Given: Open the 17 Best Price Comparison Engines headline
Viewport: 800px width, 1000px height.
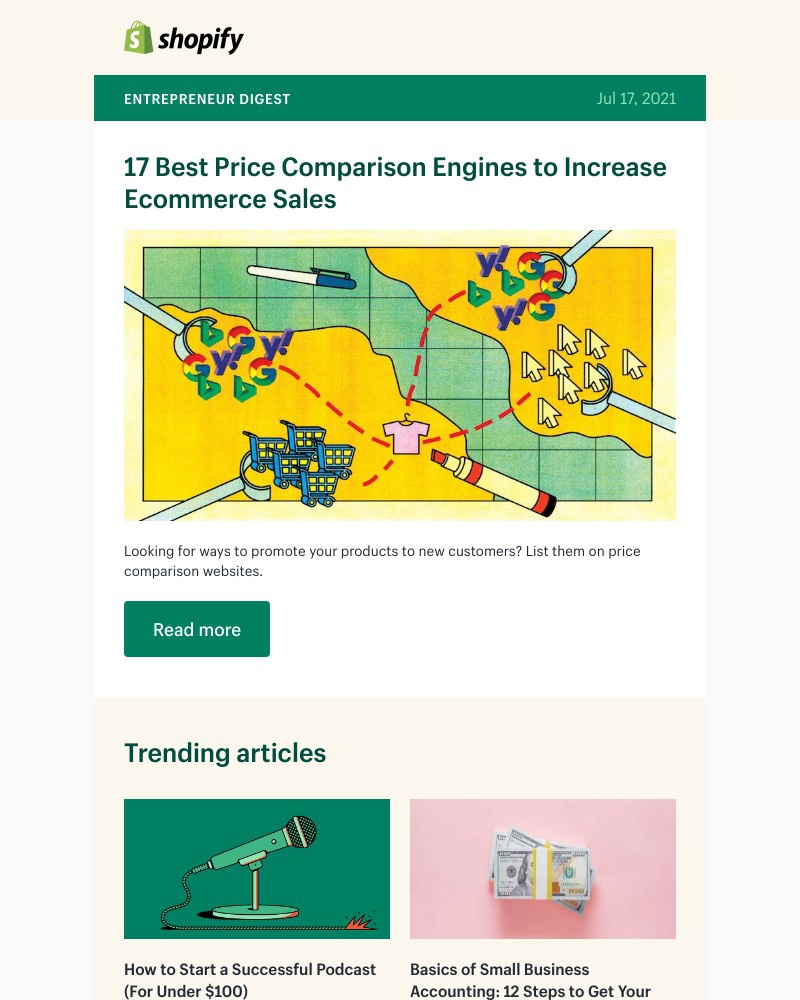Looking at the screenshot, I should [395, 182].
